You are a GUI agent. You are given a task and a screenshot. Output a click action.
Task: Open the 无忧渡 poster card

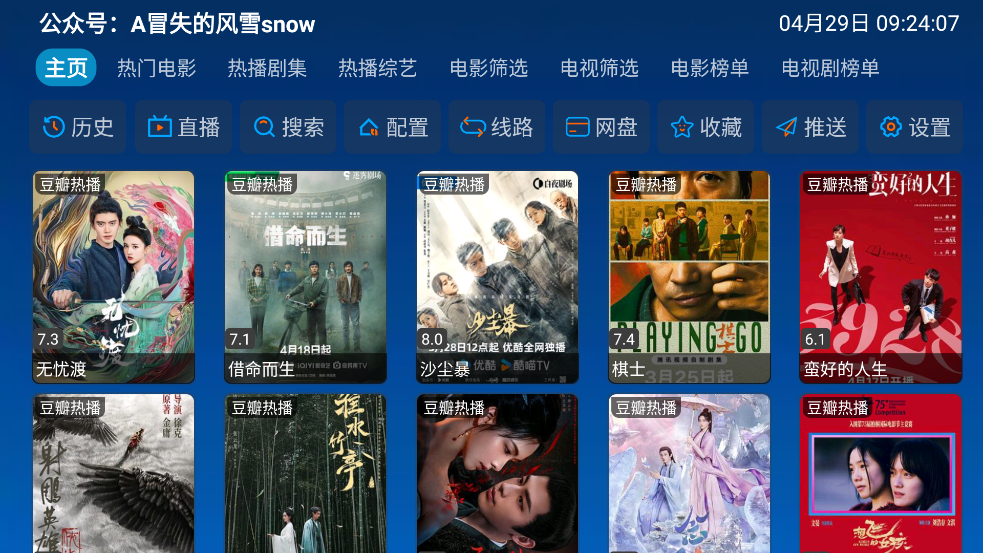113,277
